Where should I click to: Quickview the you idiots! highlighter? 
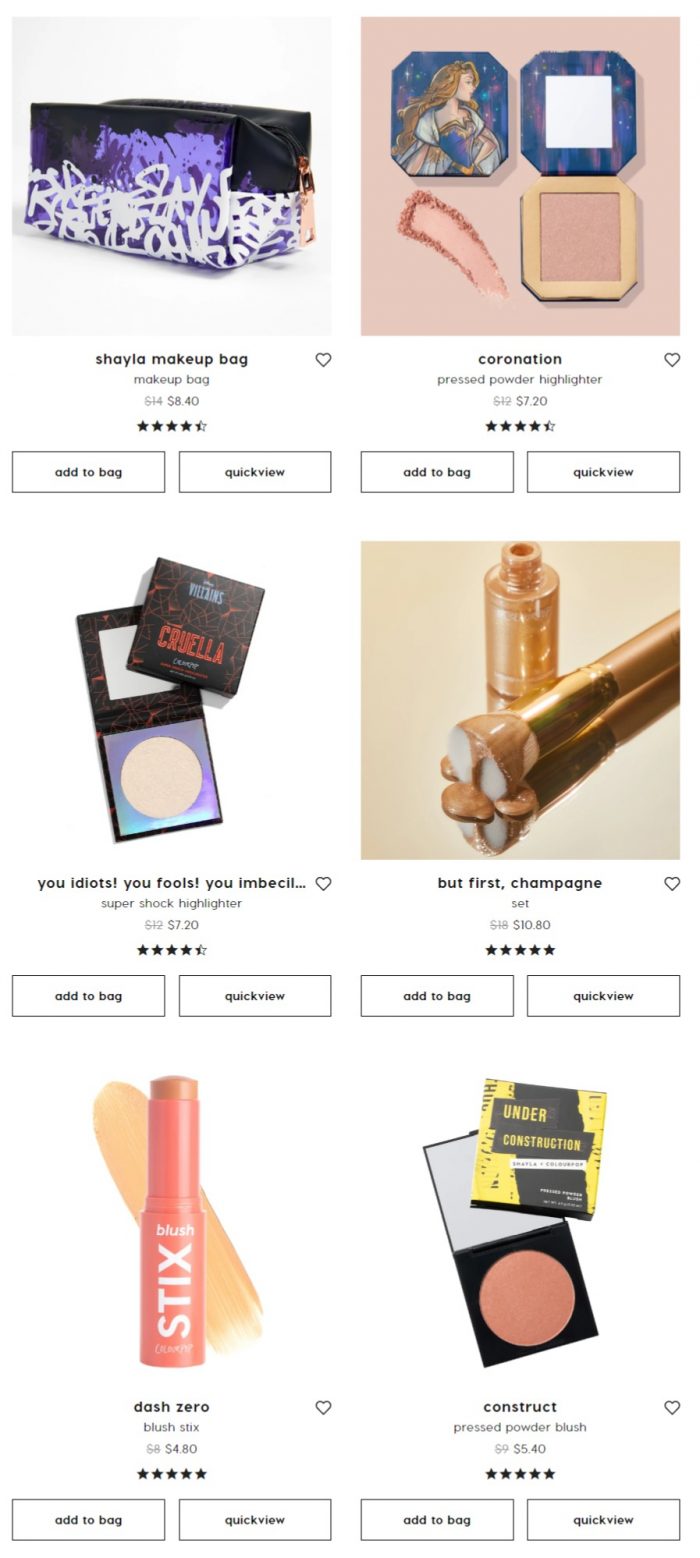tap(255, 996)
